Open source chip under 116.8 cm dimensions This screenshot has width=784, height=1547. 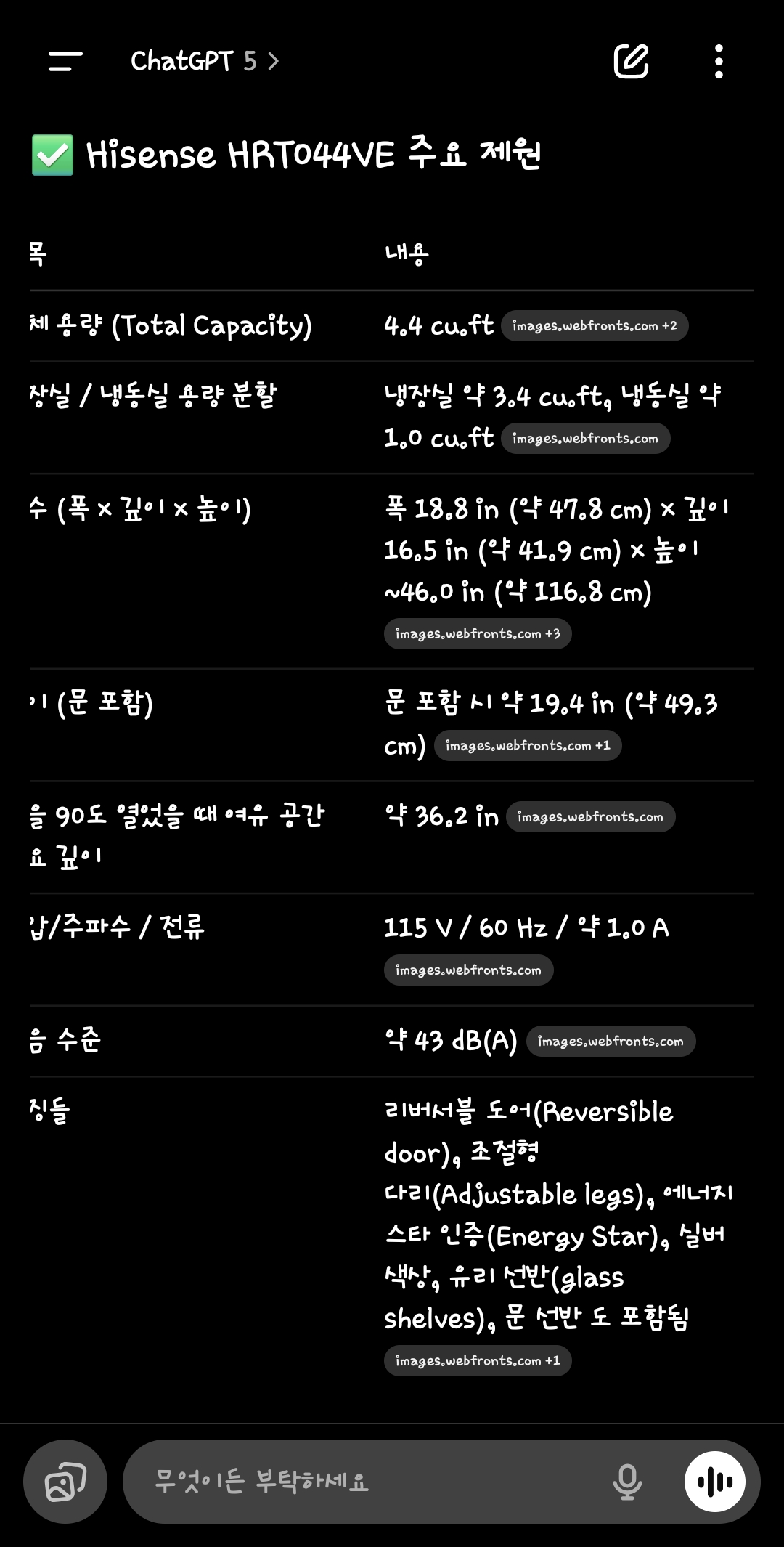tap(477, 634)
